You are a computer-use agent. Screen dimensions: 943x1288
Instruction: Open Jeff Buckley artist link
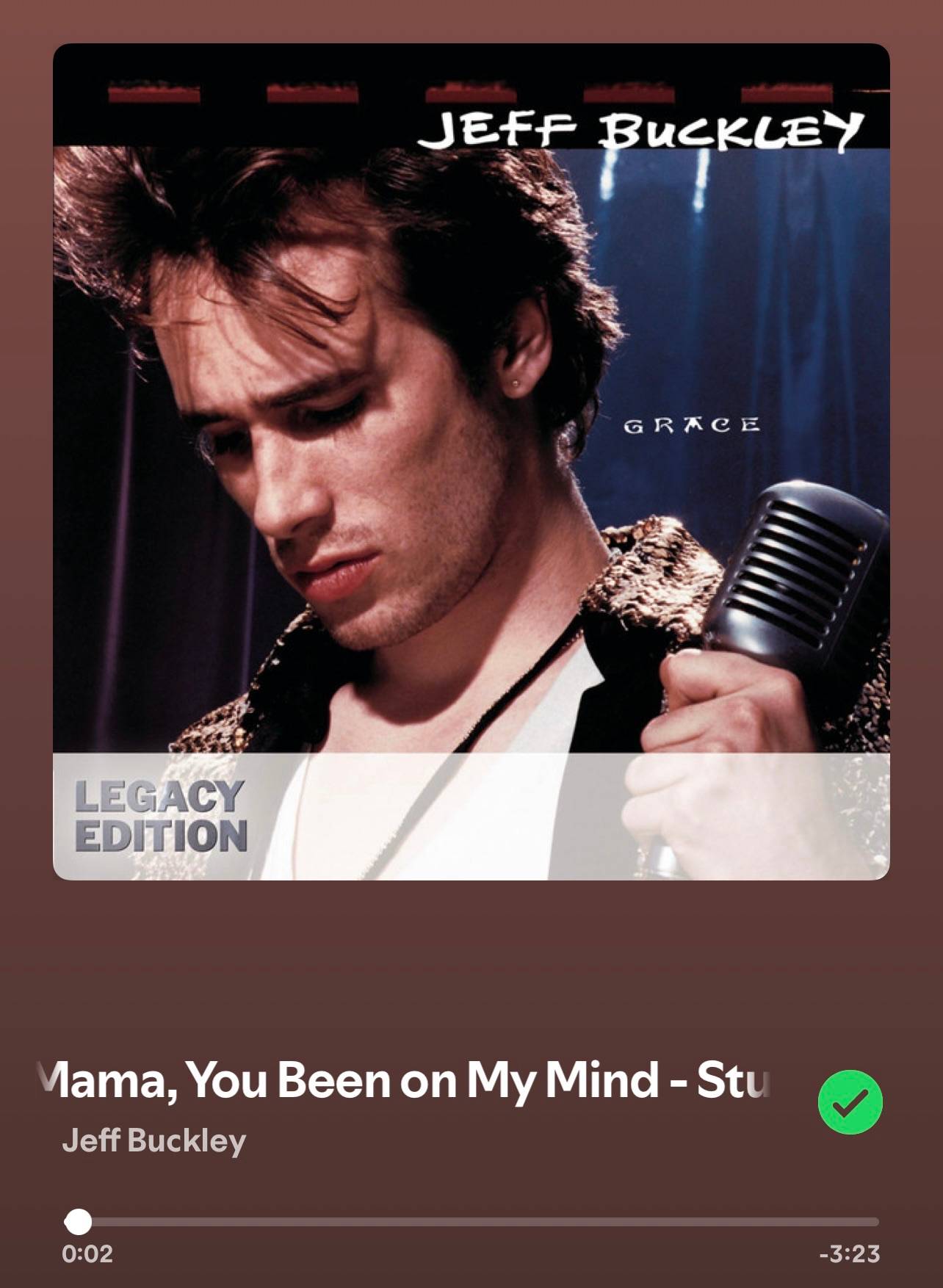(x=153, y=1141)
